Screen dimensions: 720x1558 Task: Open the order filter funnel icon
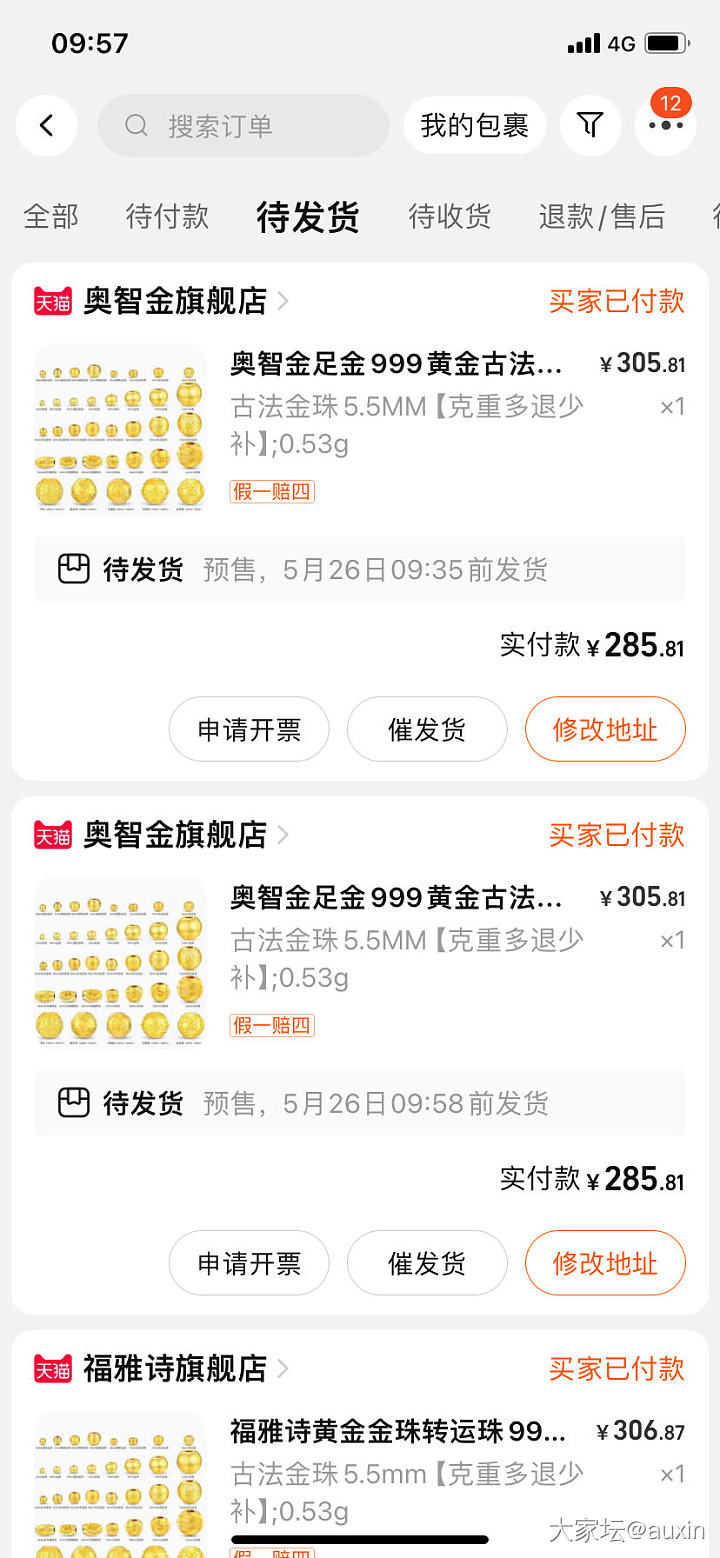point(590,126)
